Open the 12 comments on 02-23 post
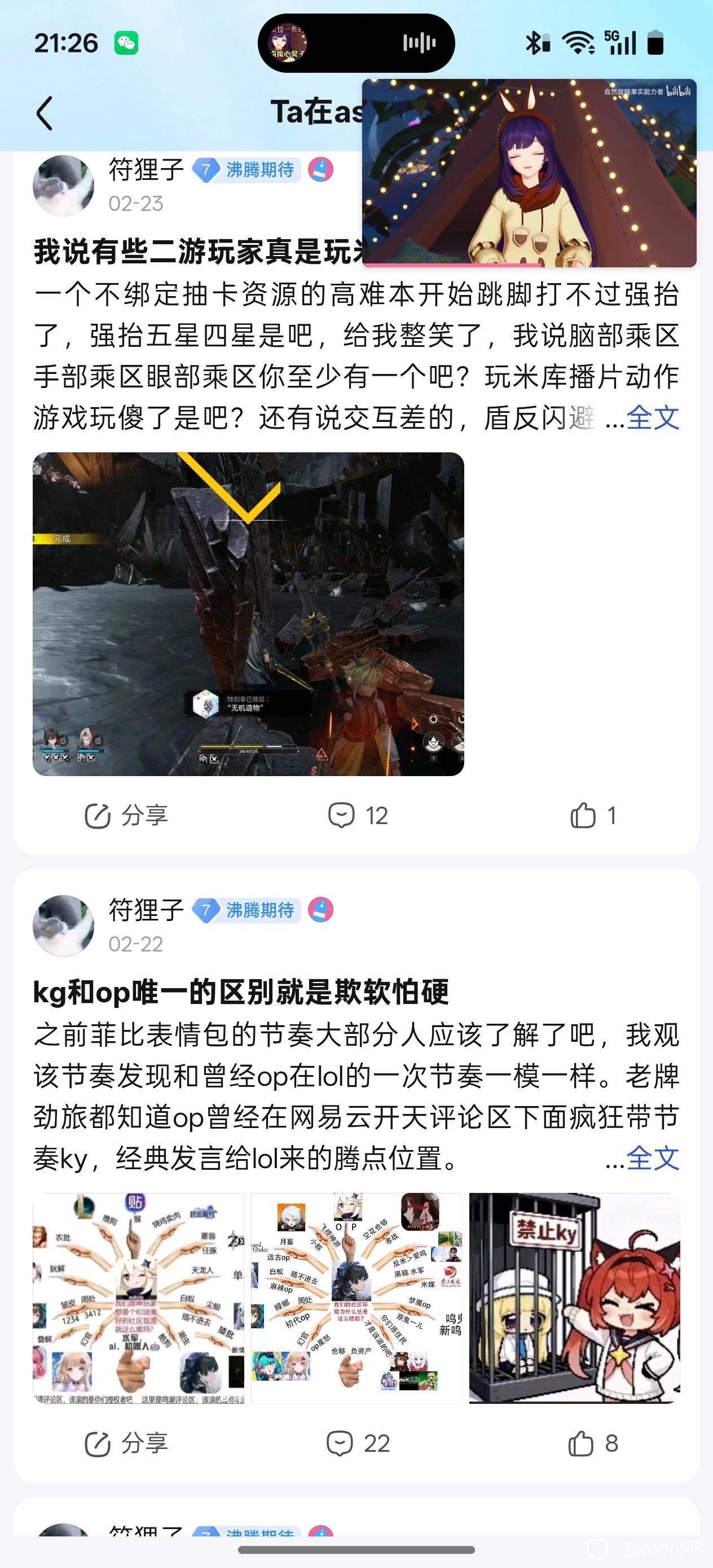The width and height of the screenshot is (713, 1568). 358,815
